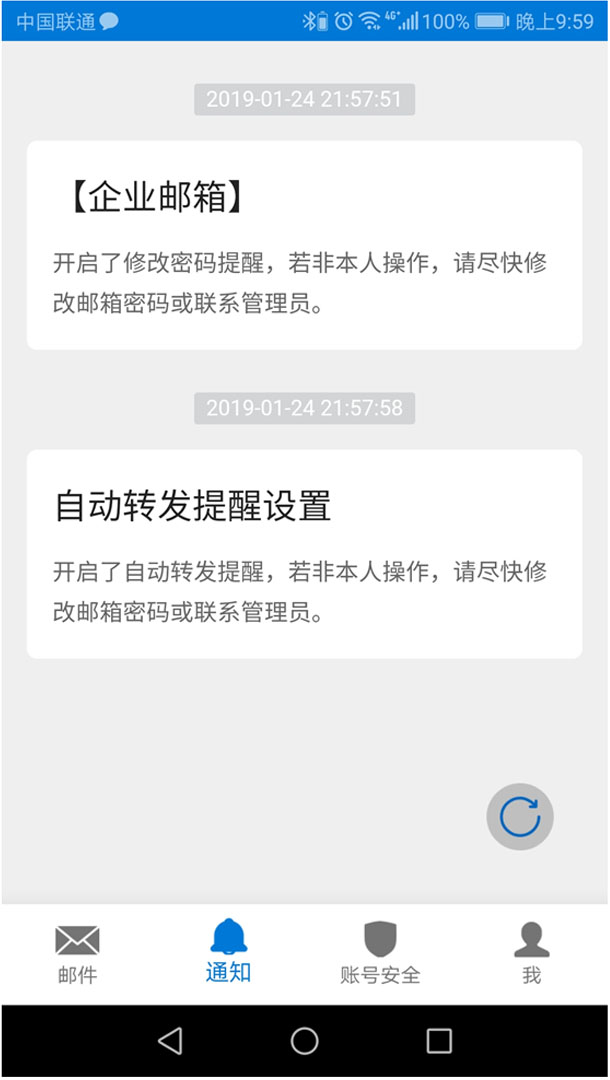Go to the 我 tab
The image size is (610, 1080).
531,953
